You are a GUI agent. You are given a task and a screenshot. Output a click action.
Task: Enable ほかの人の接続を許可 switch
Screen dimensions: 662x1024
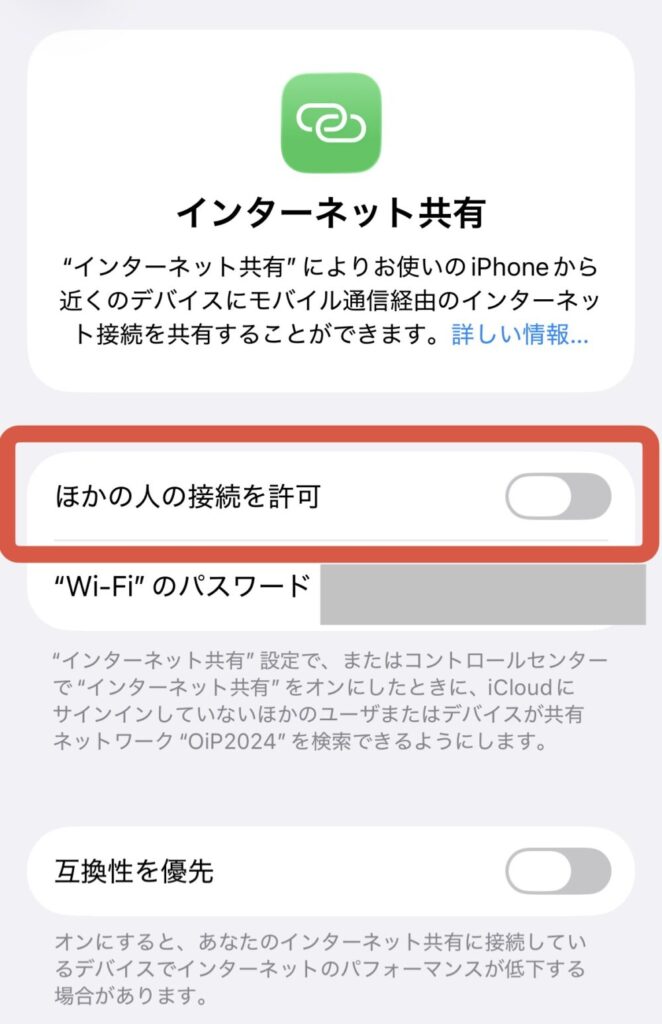coord(557,497)
